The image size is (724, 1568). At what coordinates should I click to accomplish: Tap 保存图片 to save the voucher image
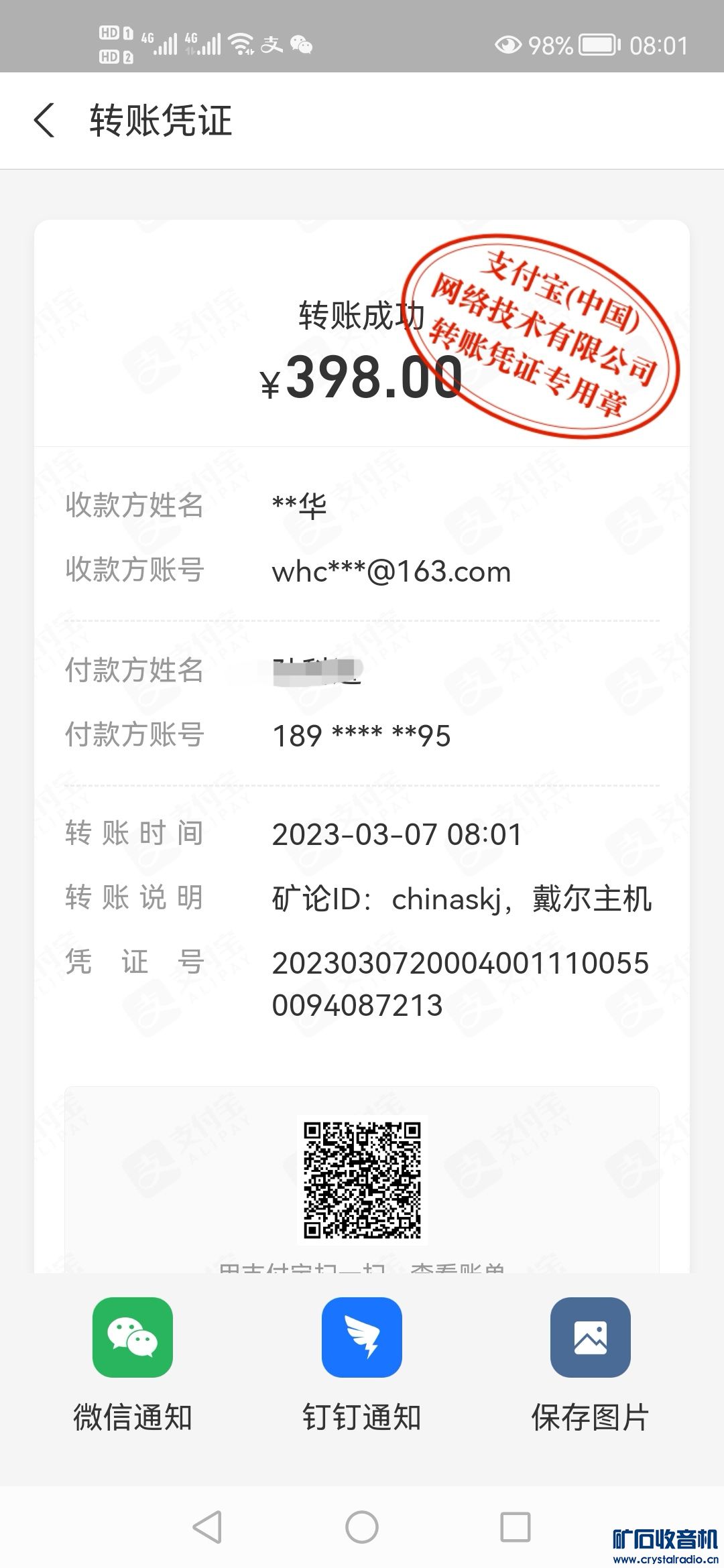pos(590,1337)
